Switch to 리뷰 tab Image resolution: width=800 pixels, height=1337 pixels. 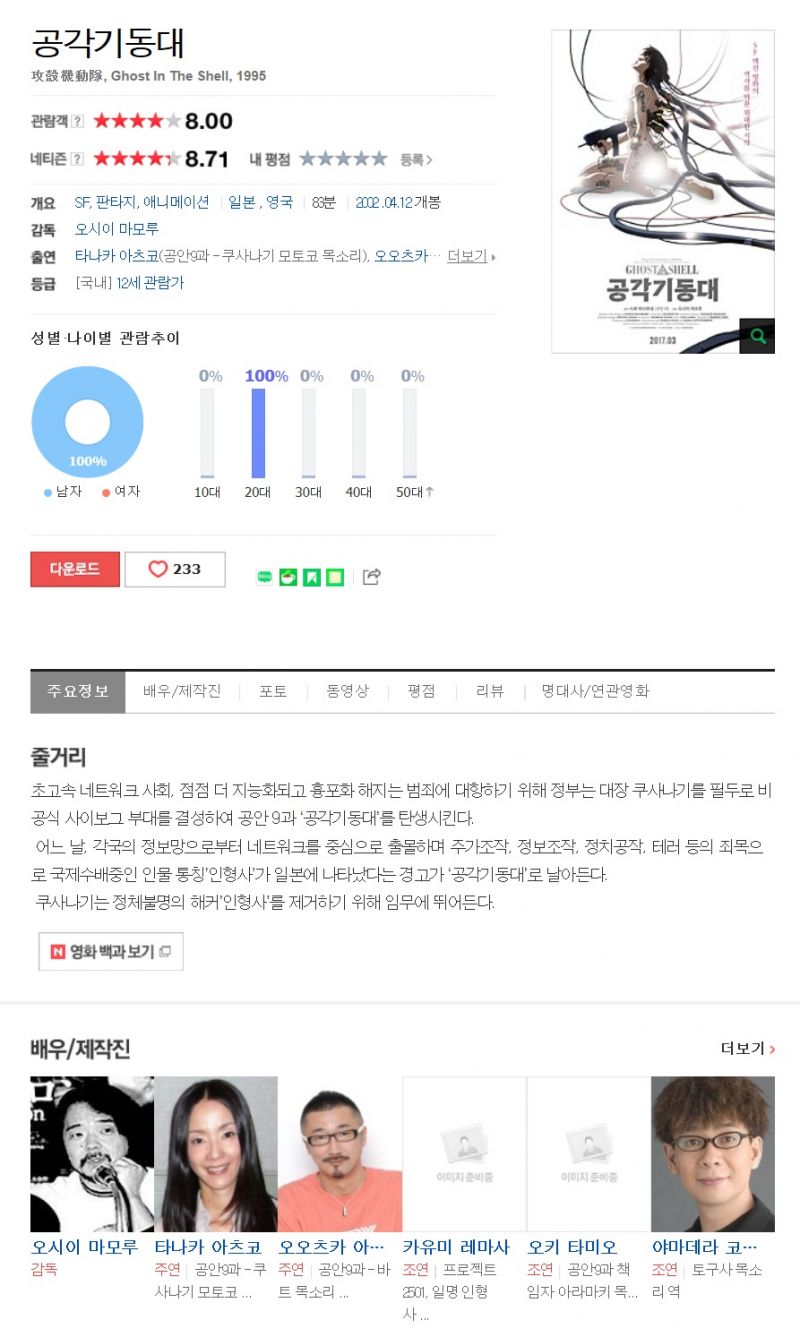490,691
